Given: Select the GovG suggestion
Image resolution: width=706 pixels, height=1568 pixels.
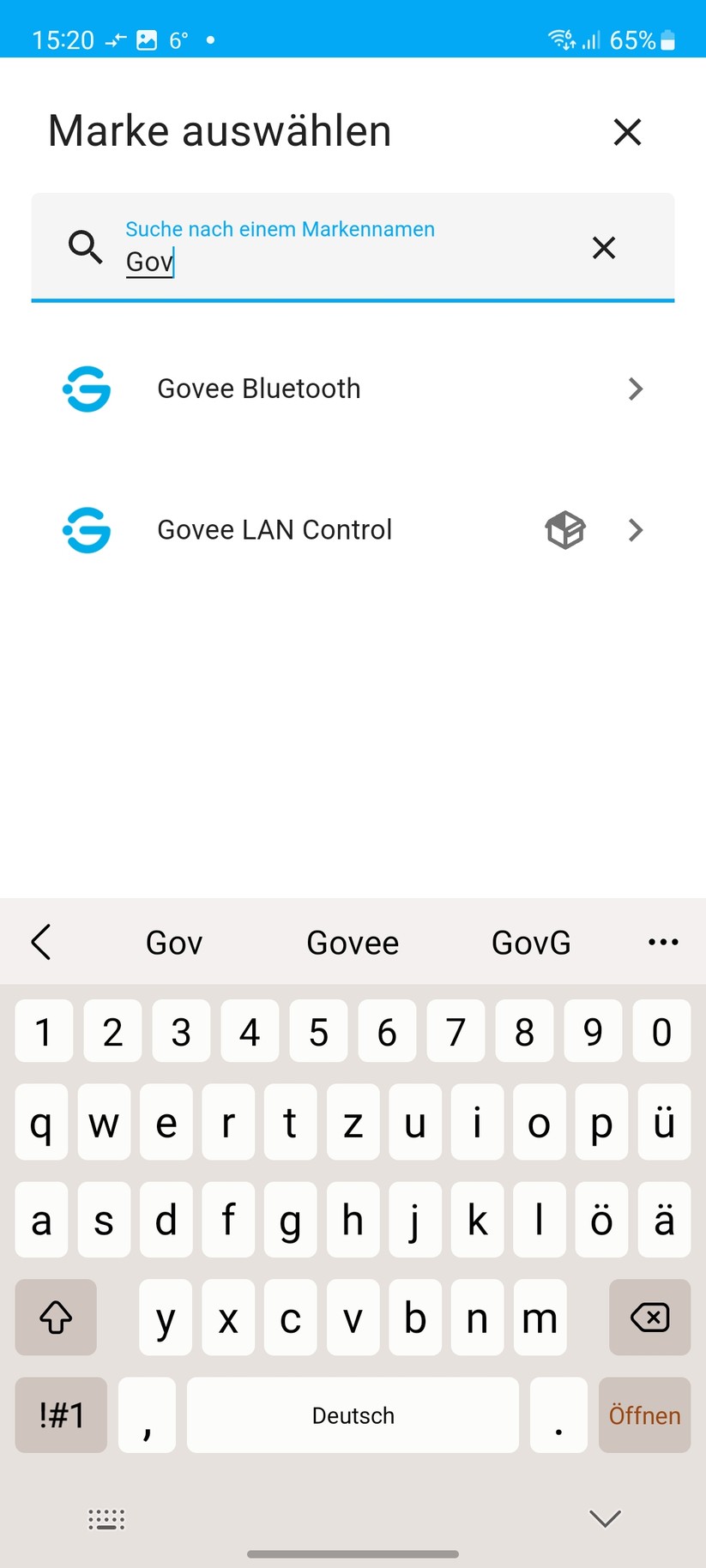Looking at the screenshot, I should click(x=530, y=941).
